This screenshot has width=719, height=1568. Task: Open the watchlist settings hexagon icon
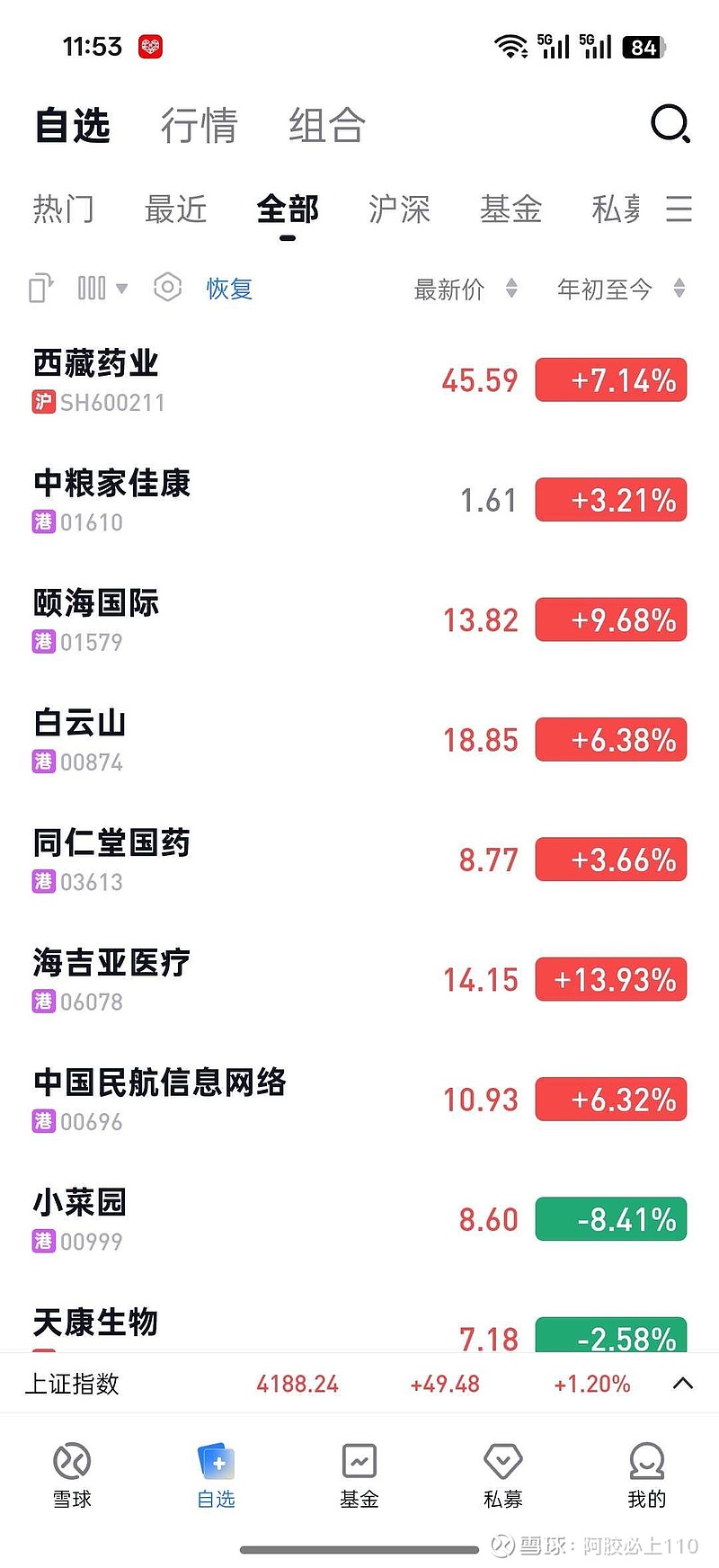coord(168,288)
